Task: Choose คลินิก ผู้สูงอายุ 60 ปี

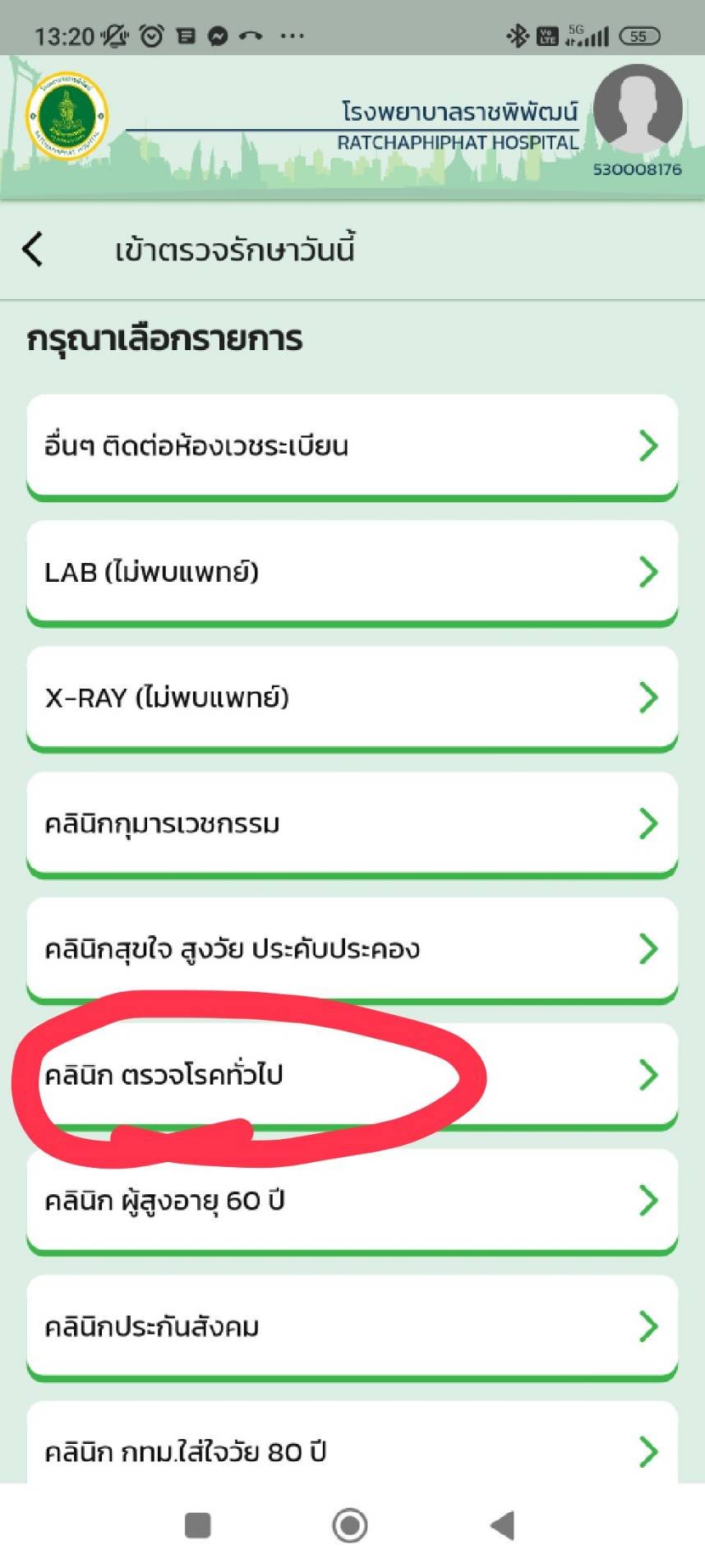Action: tap(352, 1200)
